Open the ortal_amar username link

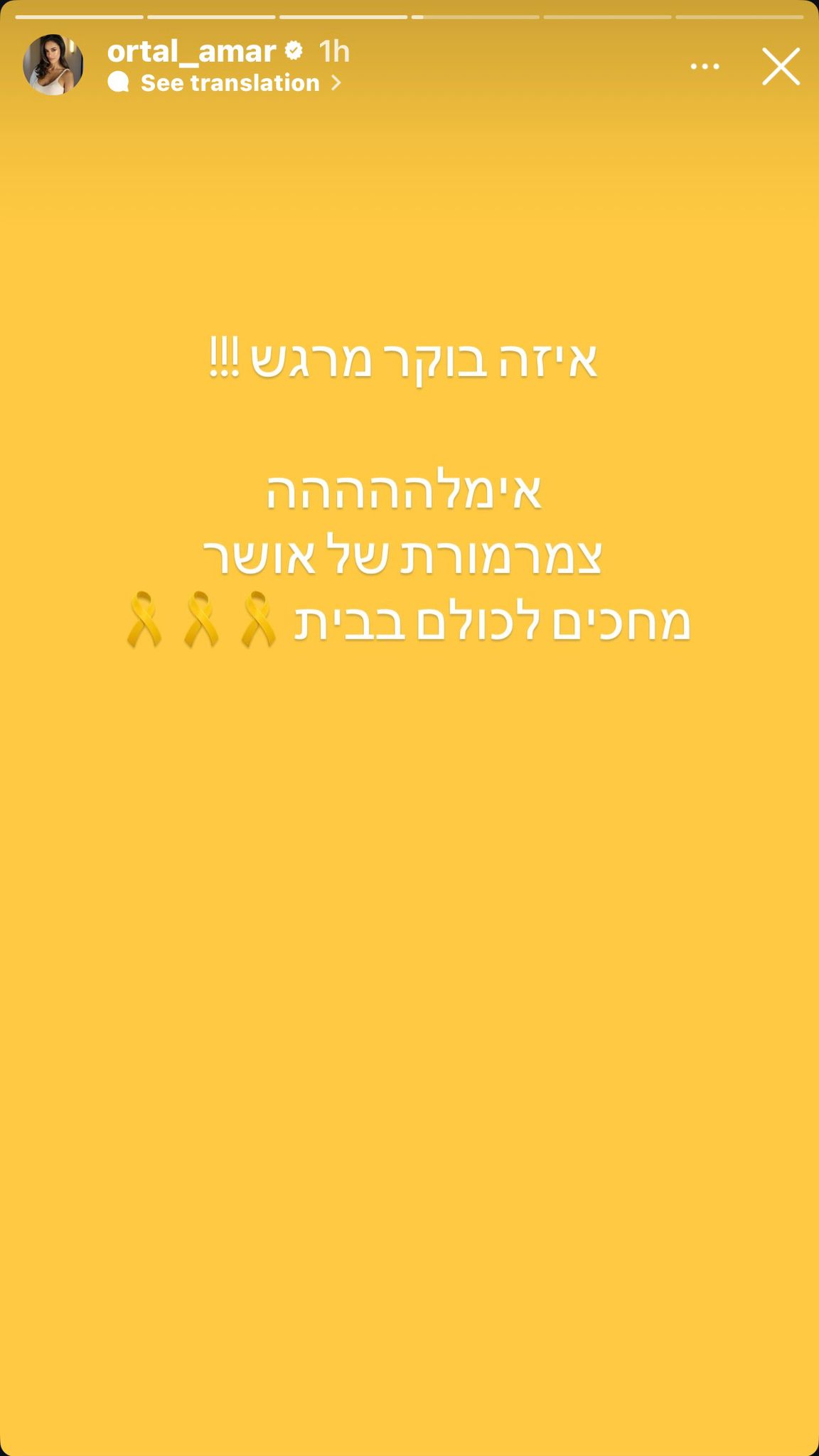pyautogui.click(x=191, y=51)
